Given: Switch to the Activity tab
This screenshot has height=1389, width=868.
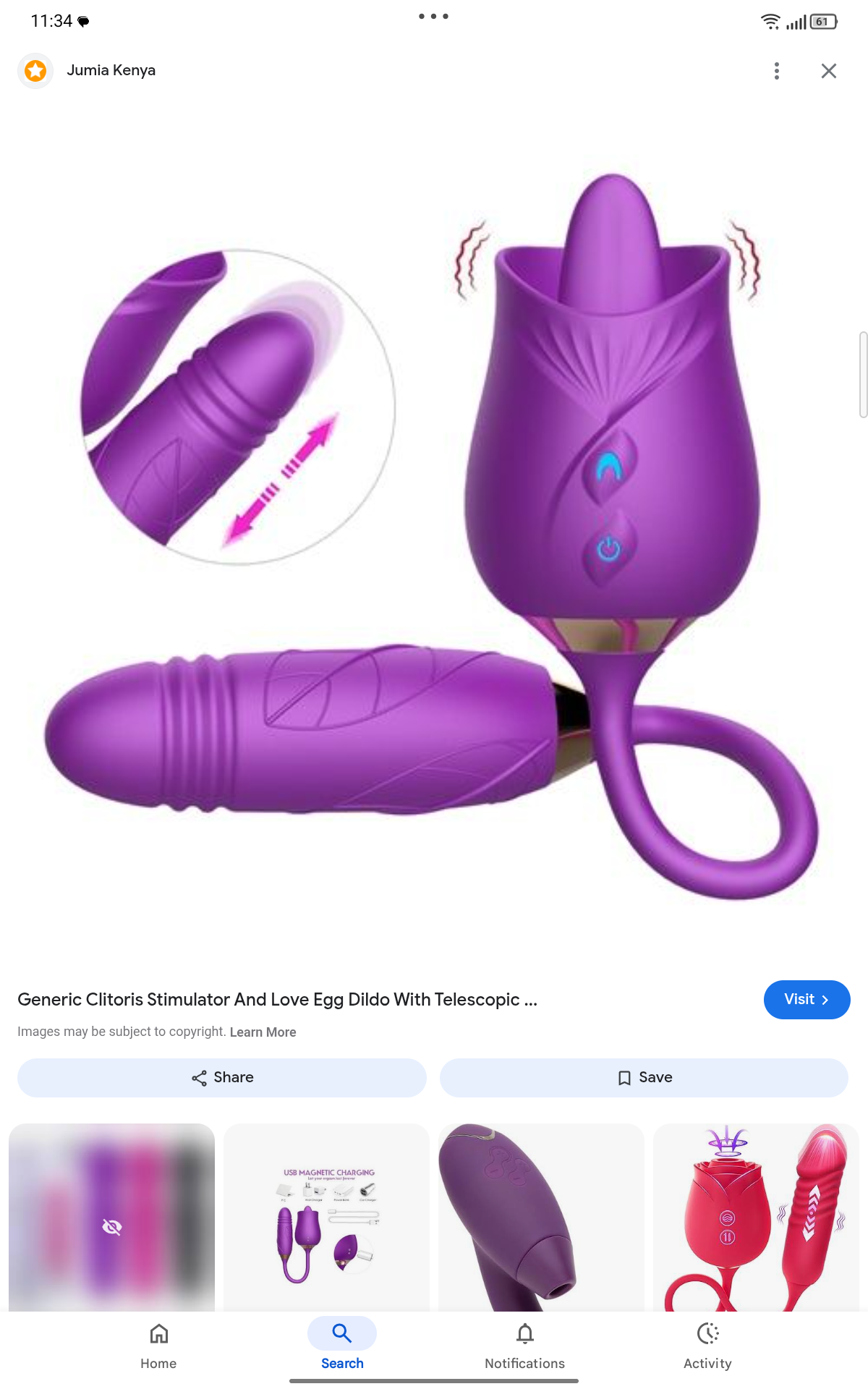Looking at the screenshot, I should 707,1346.
